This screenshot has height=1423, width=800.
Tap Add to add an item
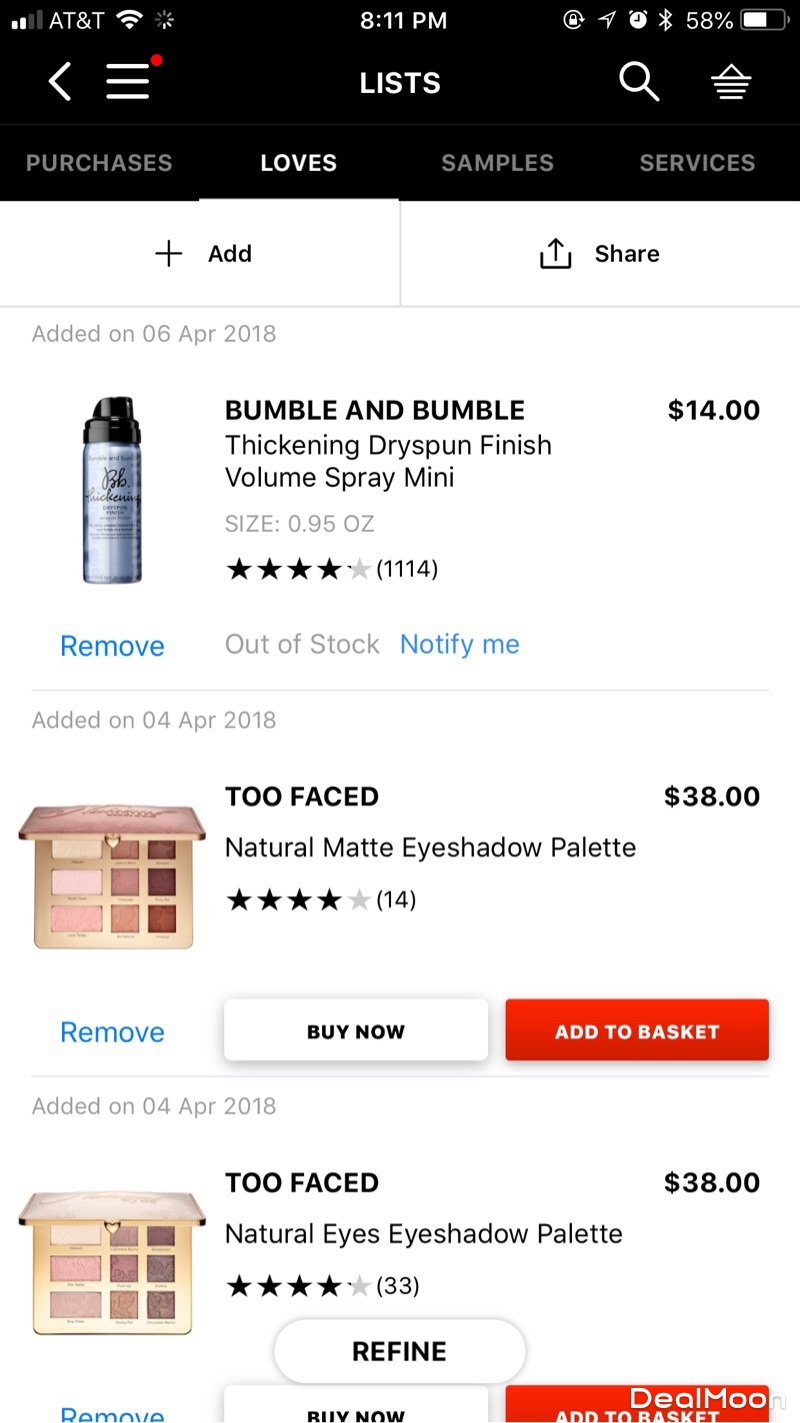tap(203, 254)
